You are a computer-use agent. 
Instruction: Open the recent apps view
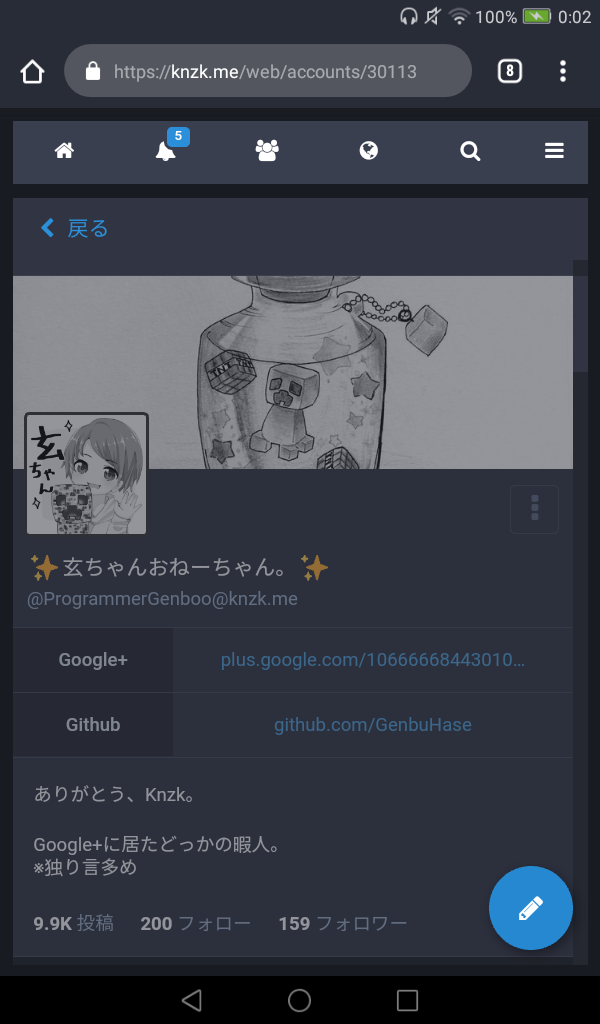[407, 1000]
